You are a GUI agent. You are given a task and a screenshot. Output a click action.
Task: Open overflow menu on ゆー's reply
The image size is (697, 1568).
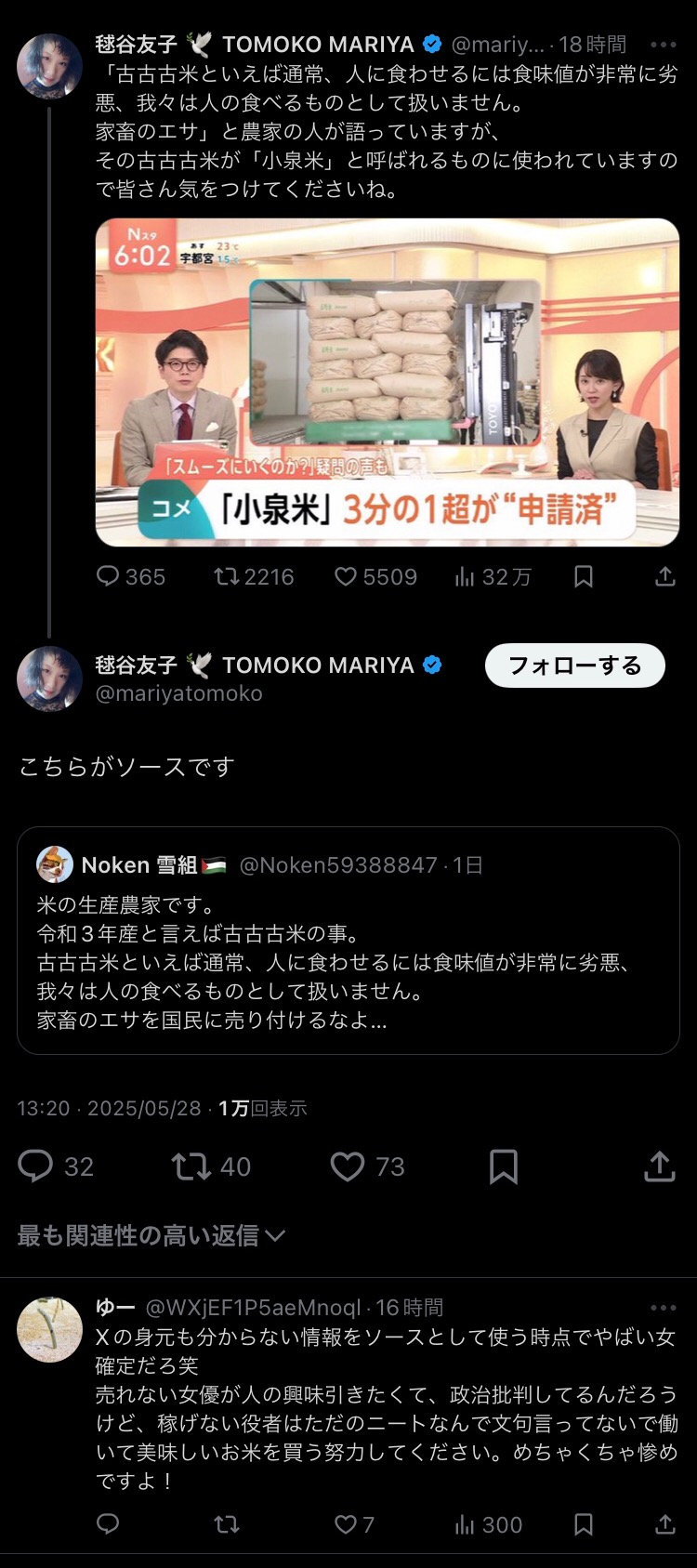pos(663,1308)
